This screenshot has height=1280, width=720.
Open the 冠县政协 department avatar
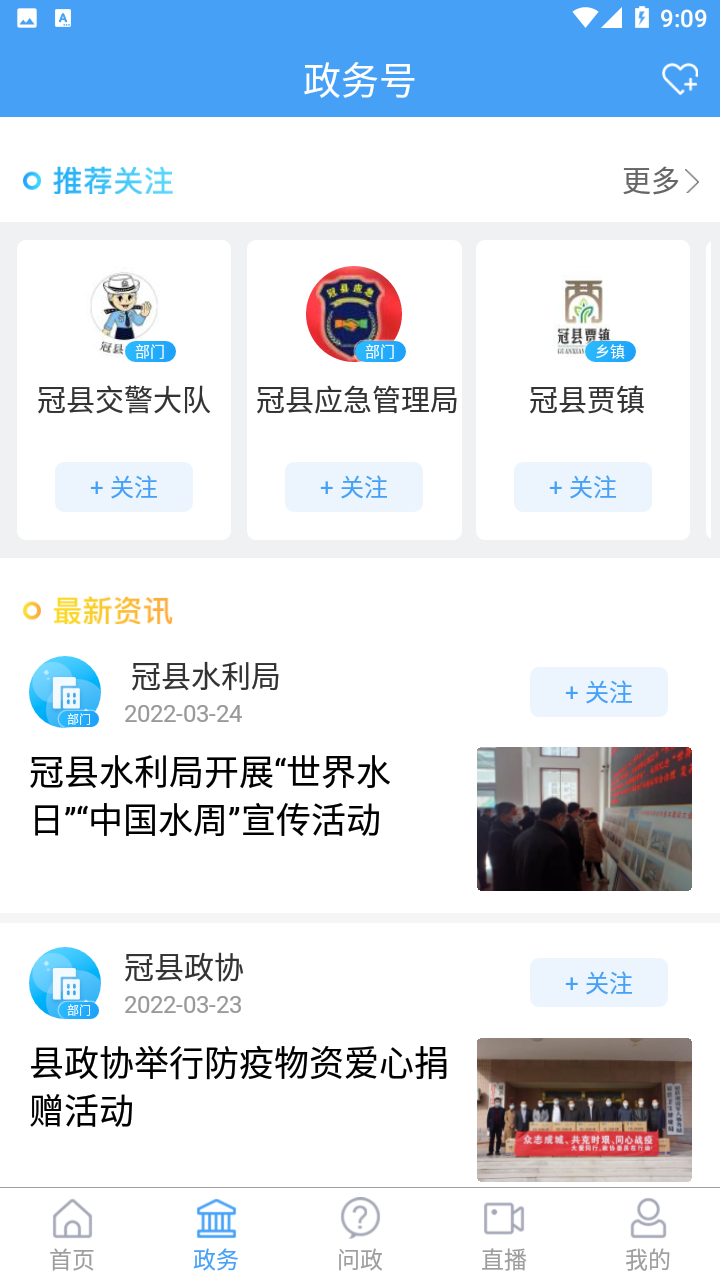point(64,983)
